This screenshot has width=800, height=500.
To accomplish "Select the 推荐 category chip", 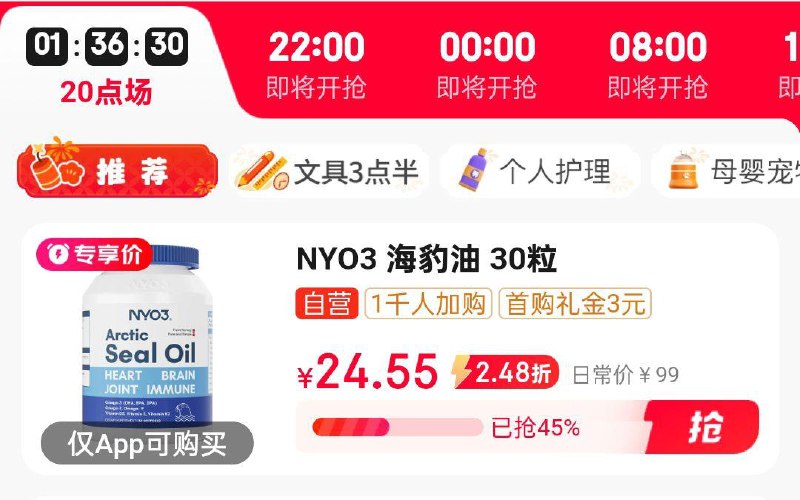I will click(x=118, y=171).
